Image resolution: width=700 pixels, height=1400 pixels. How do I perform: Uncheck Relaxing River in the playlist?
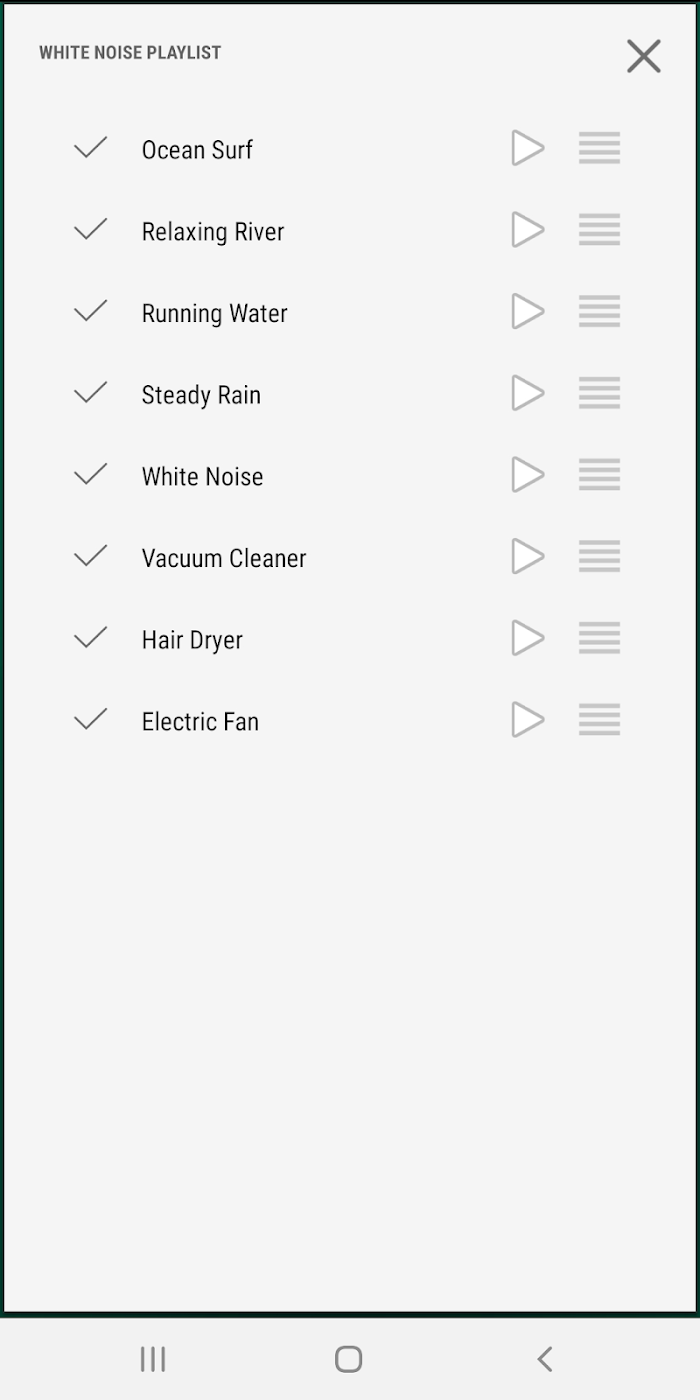(90, 230)
